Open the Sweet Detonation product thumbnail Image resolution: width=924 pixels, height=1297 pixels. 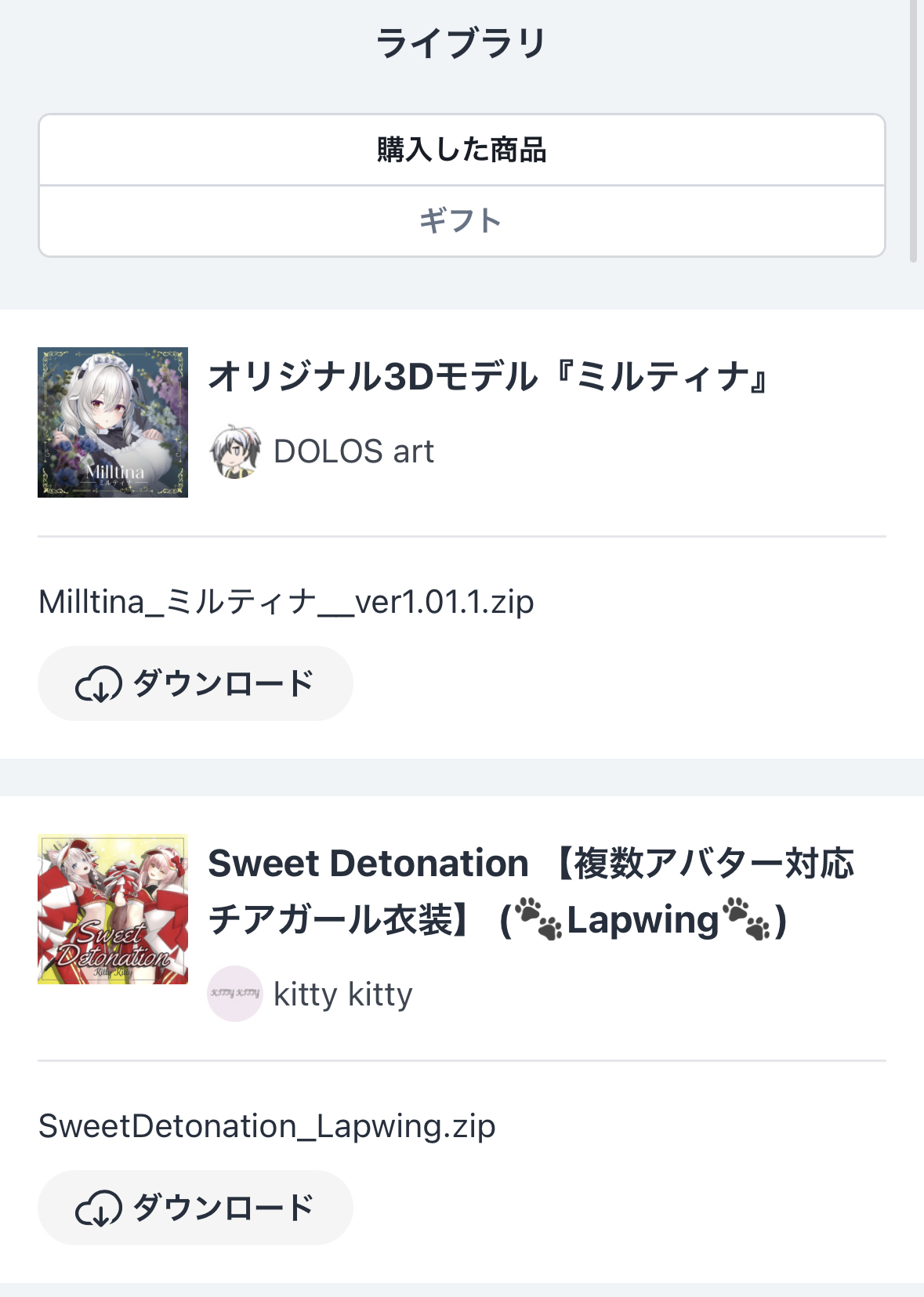point(113,909)
